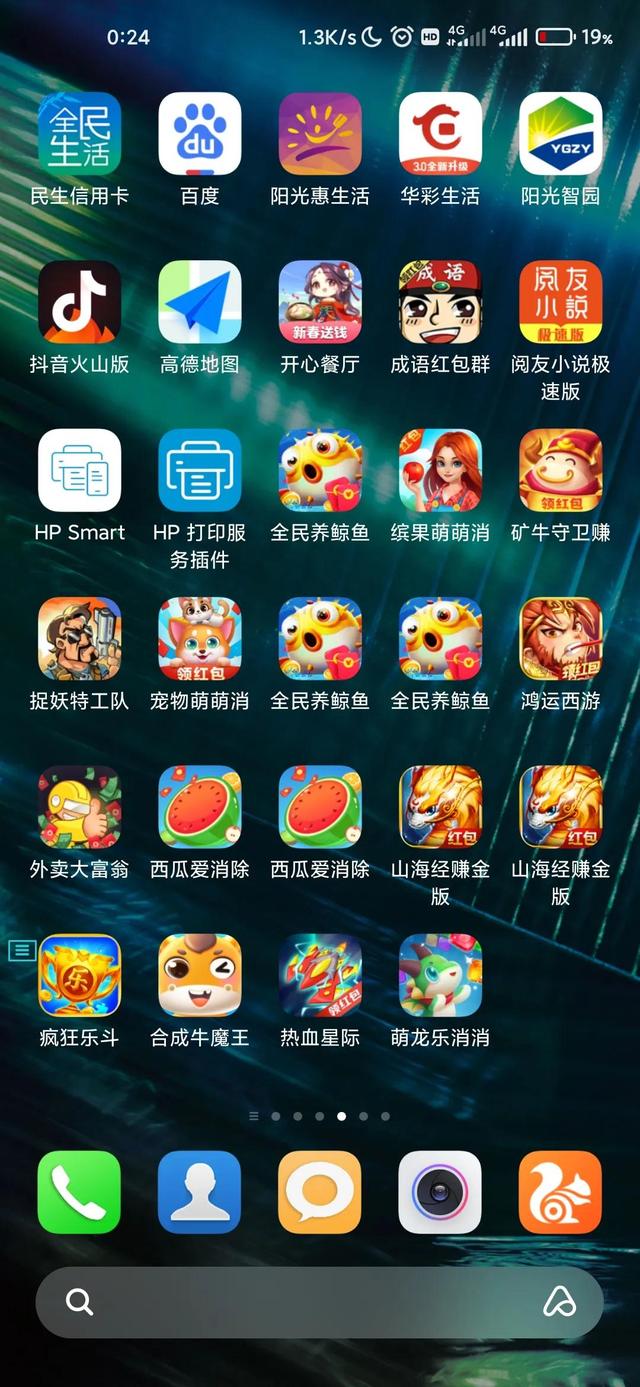The image size is (640, 1387).
Task: Launch HP Smart
Action: tap(80, 470)
